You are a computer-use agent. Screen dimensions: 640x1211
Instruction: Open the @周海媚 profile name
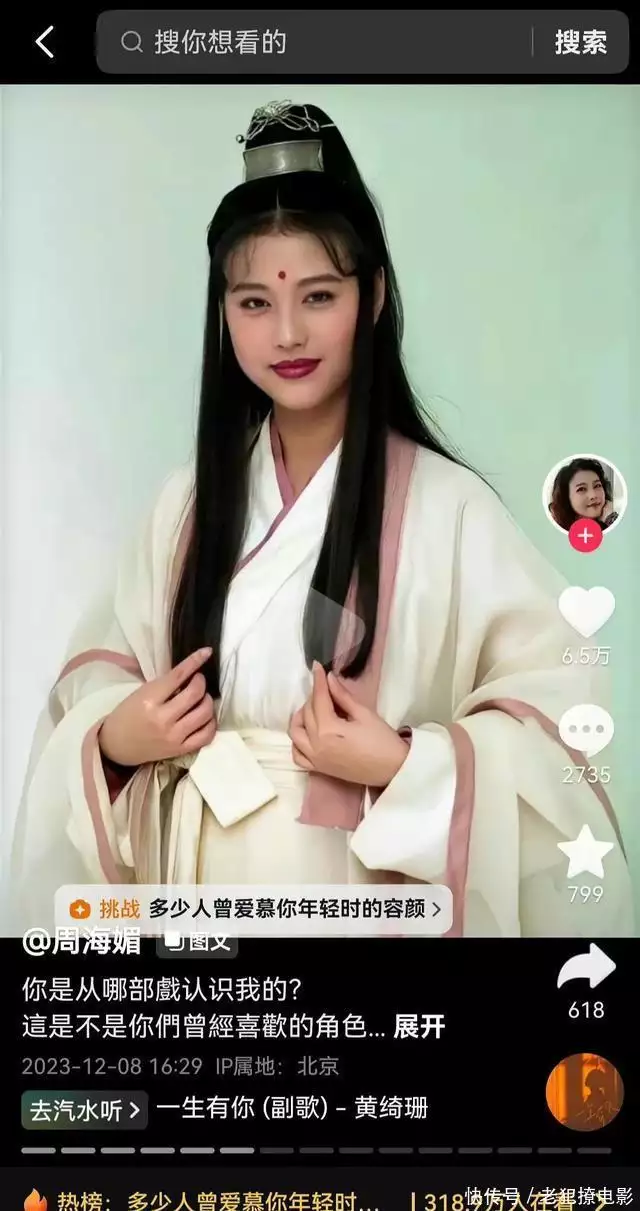coord(82,941)
